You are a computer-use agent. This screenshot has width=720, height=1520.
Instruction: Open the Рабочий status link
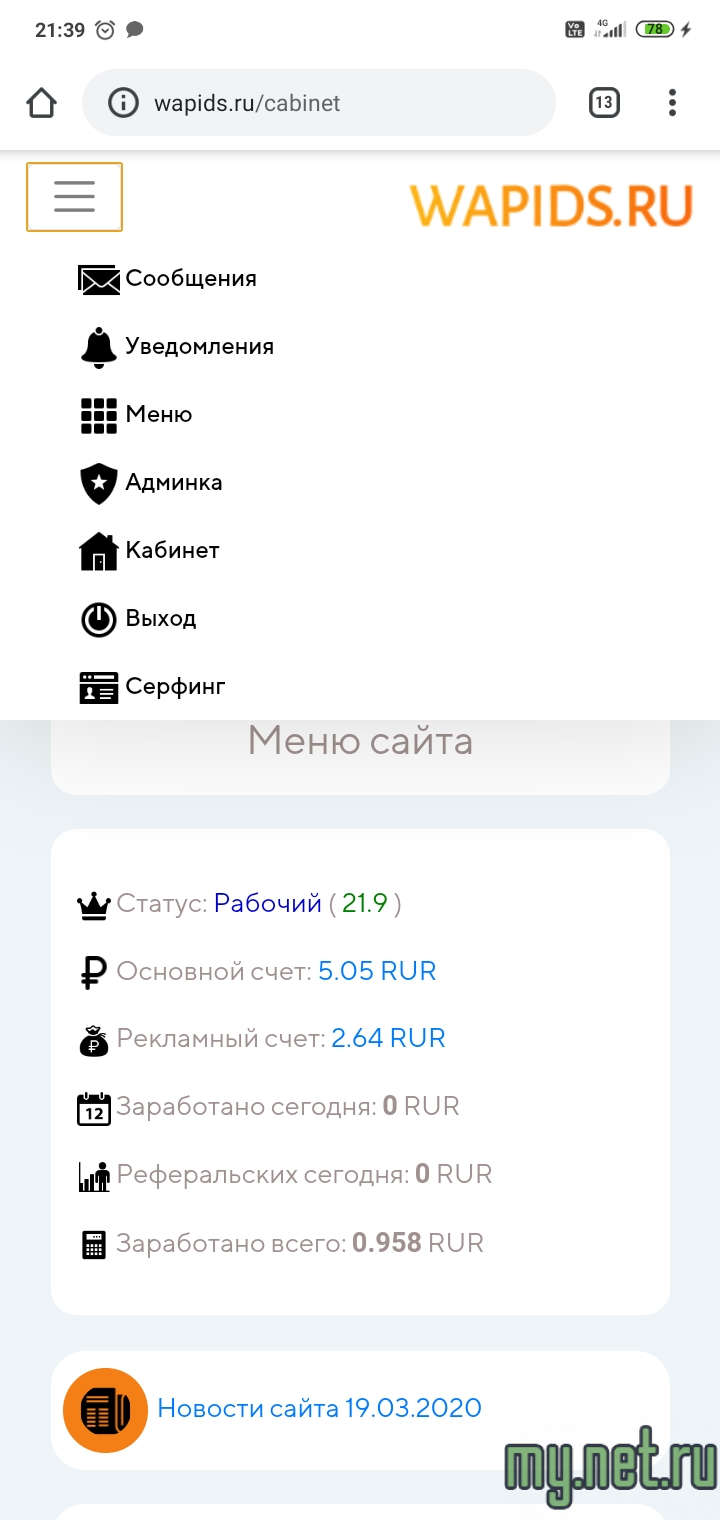pyautogui.click(x=268, y=904)
